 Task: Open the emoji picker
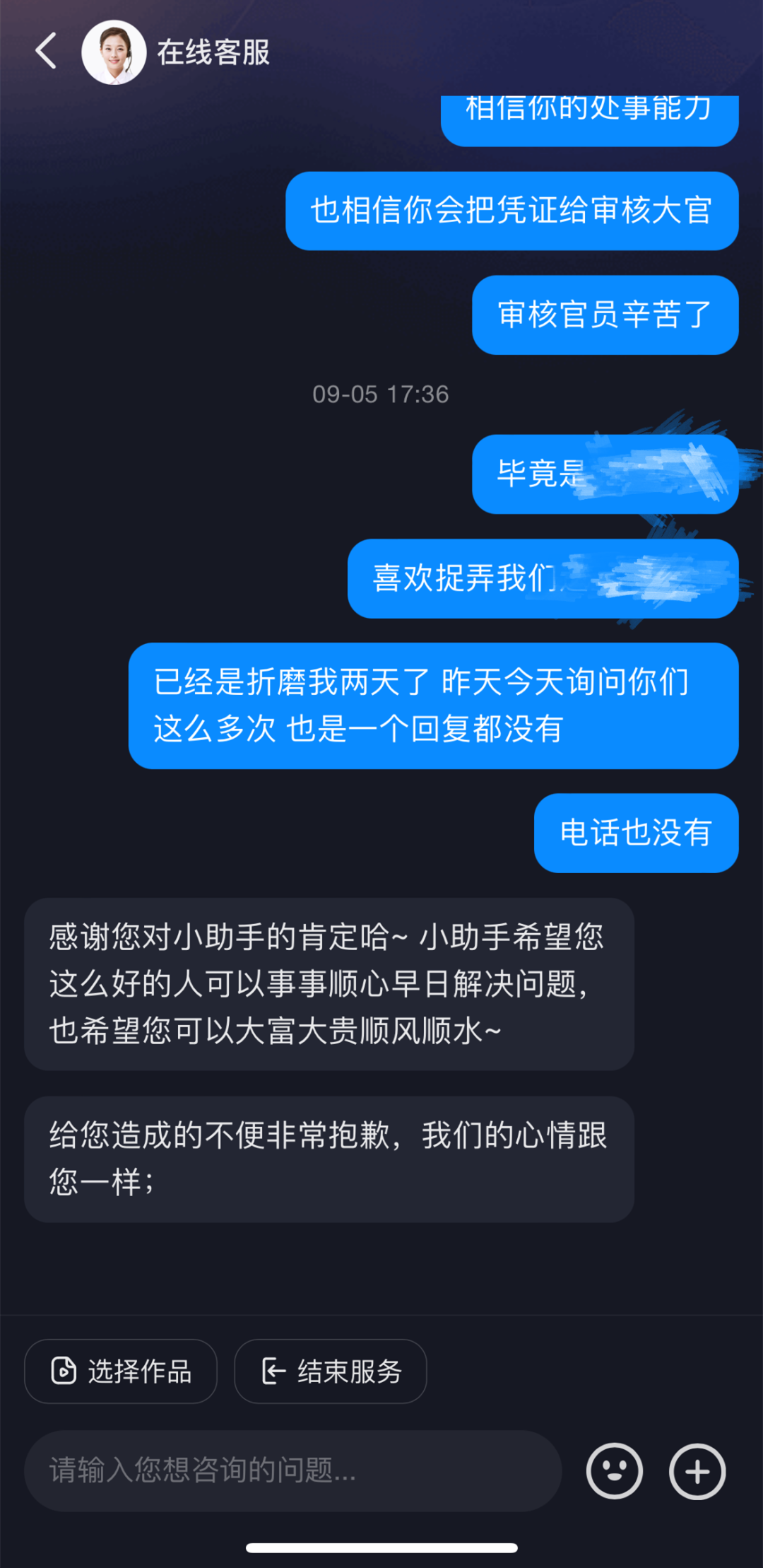[x=614, y=1471]
